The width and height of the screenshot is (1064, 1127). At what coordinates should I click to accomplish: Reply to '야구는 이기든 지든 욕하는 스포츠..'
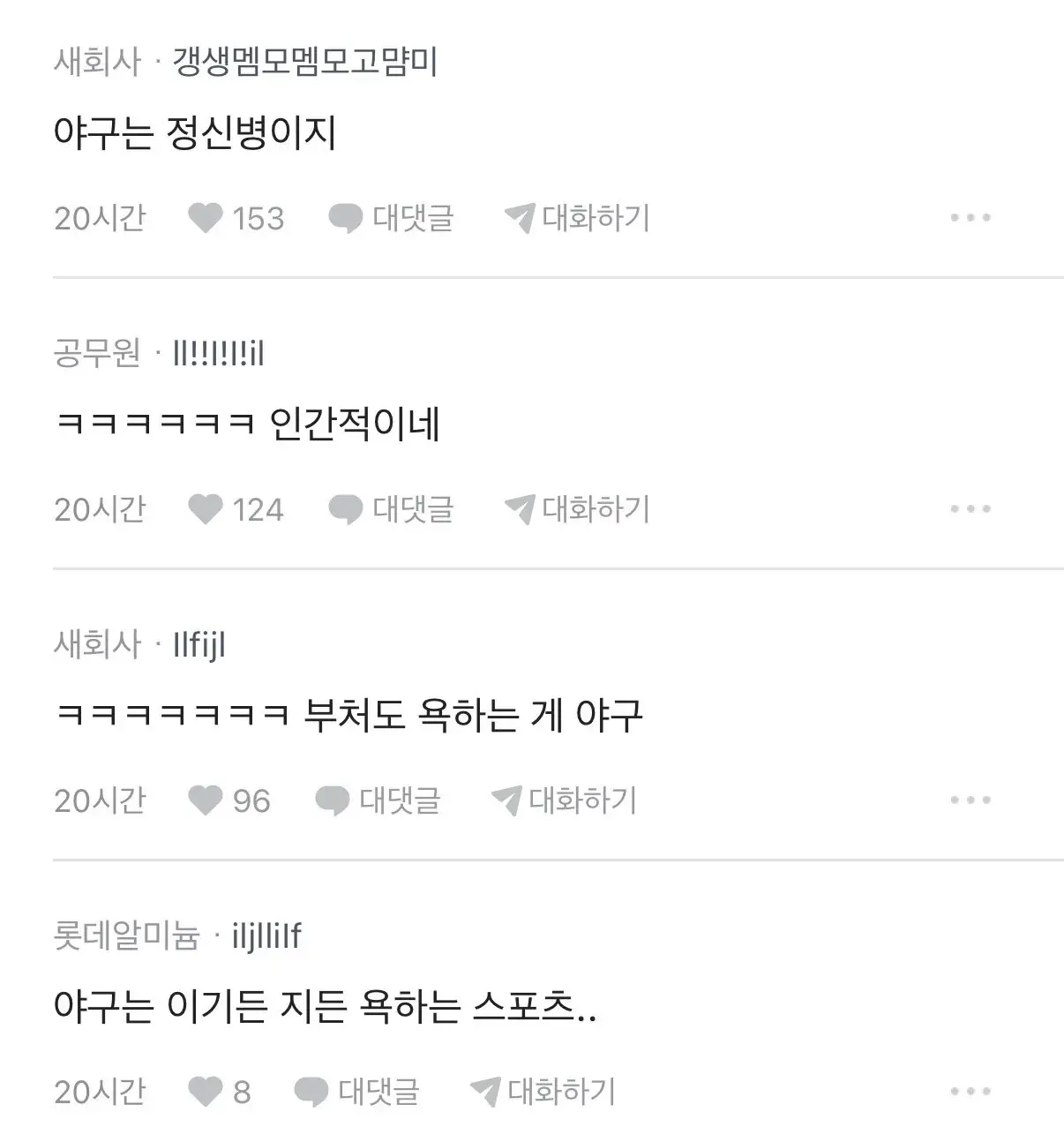pyautogui.click(x=356, y=1092)
